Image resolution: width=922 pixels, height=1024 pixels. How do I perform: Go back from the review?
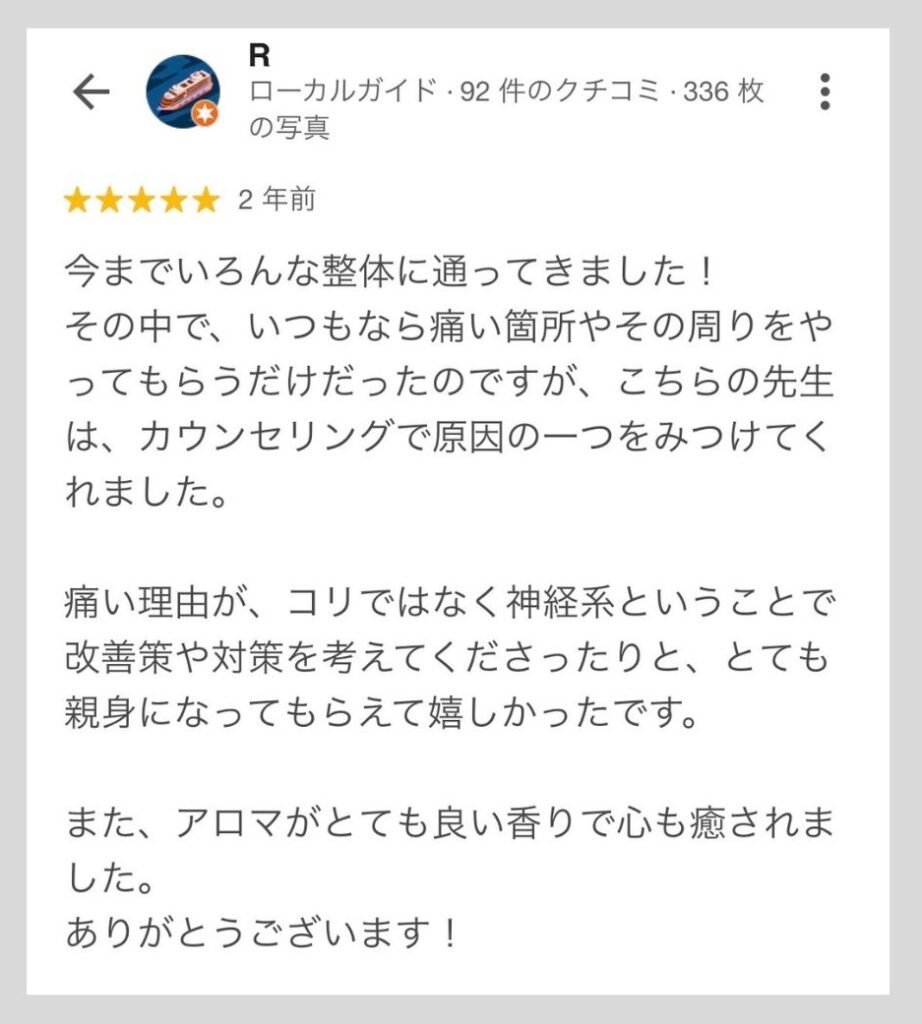(x=90, y=92)
